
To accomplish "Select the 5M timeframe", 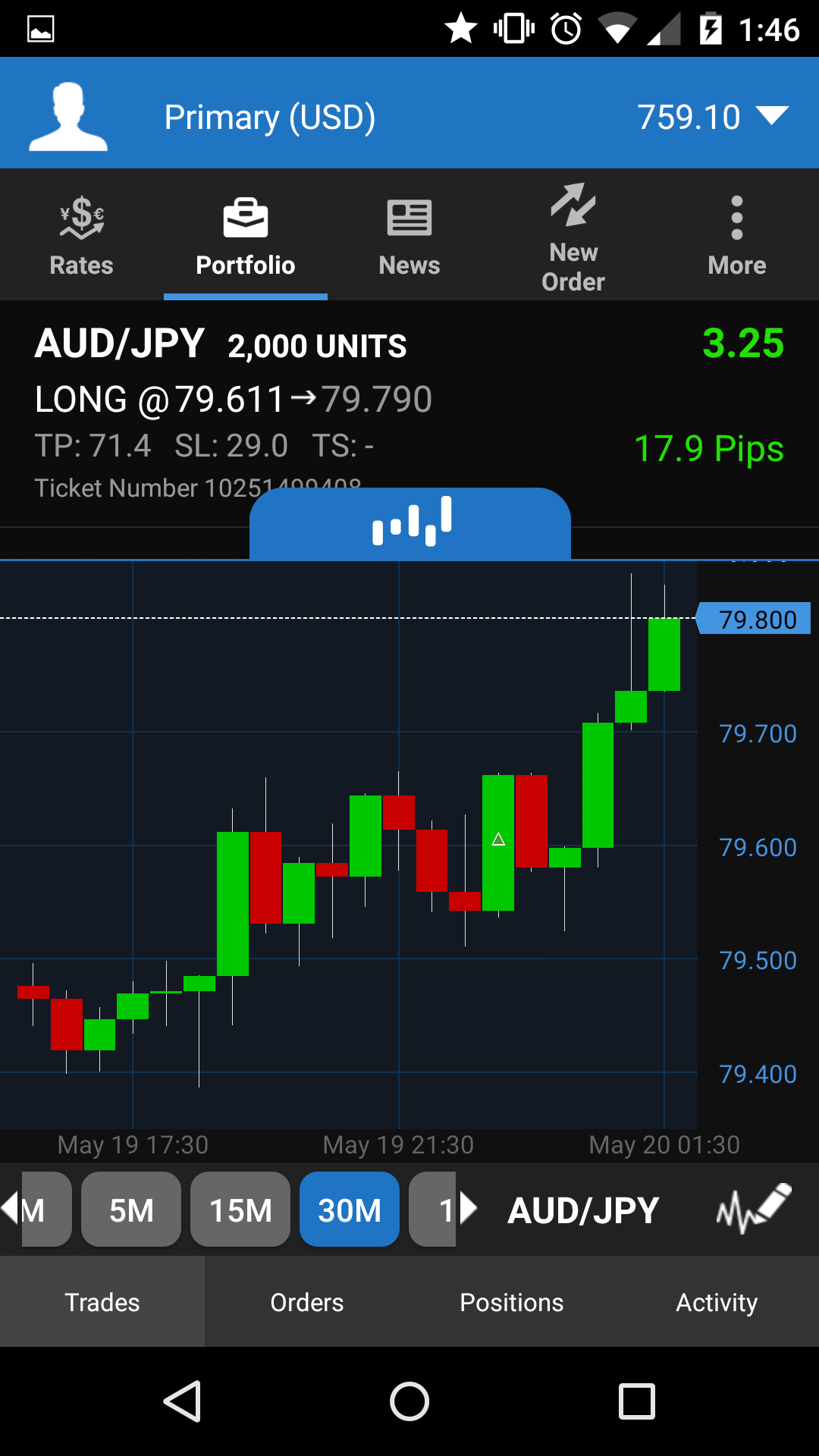I will (131, 1210).
